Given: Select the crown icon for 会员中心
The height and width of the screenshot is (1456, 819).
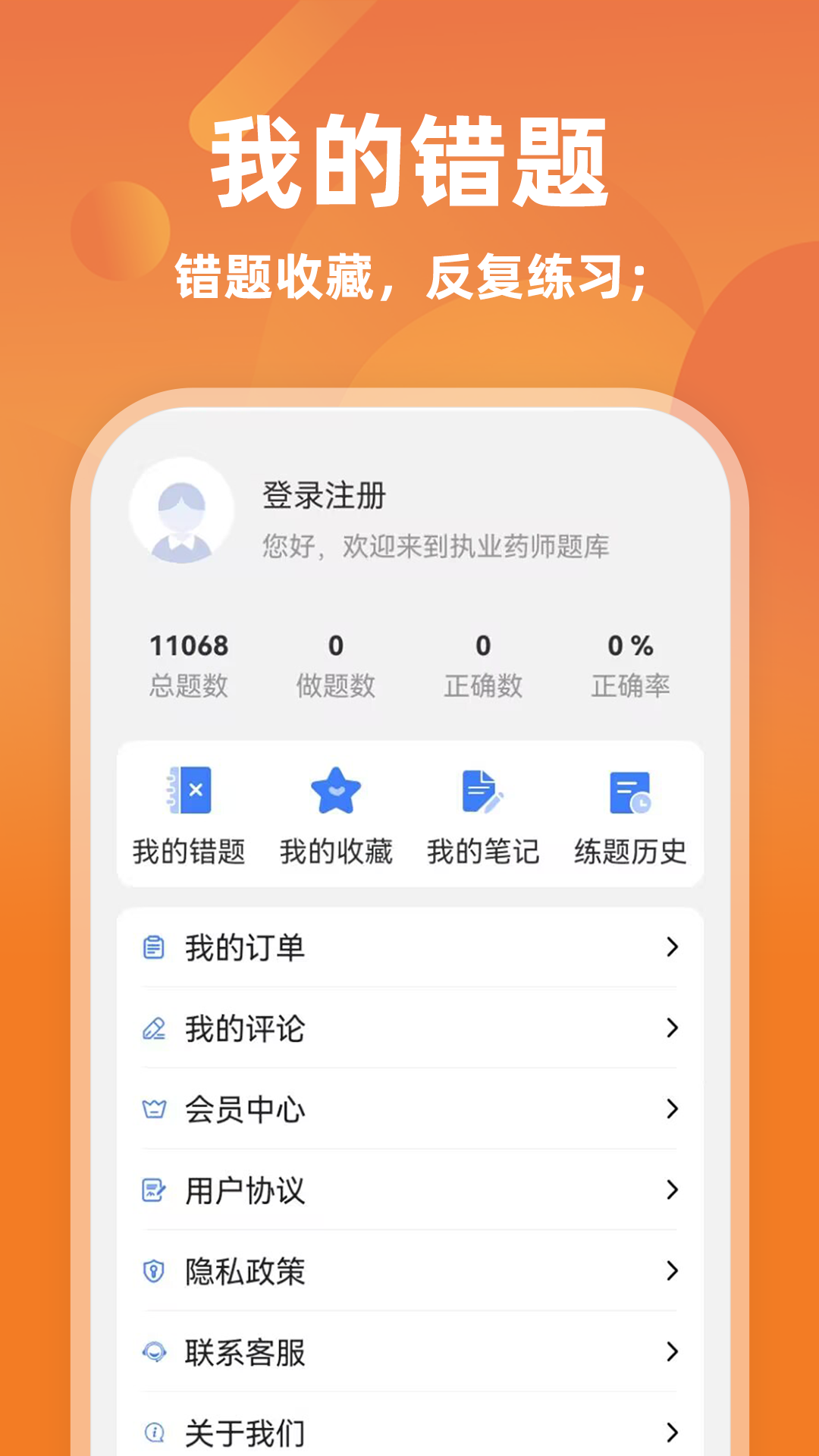Looking at the screenshot, I should click(x=154, y=1109).
